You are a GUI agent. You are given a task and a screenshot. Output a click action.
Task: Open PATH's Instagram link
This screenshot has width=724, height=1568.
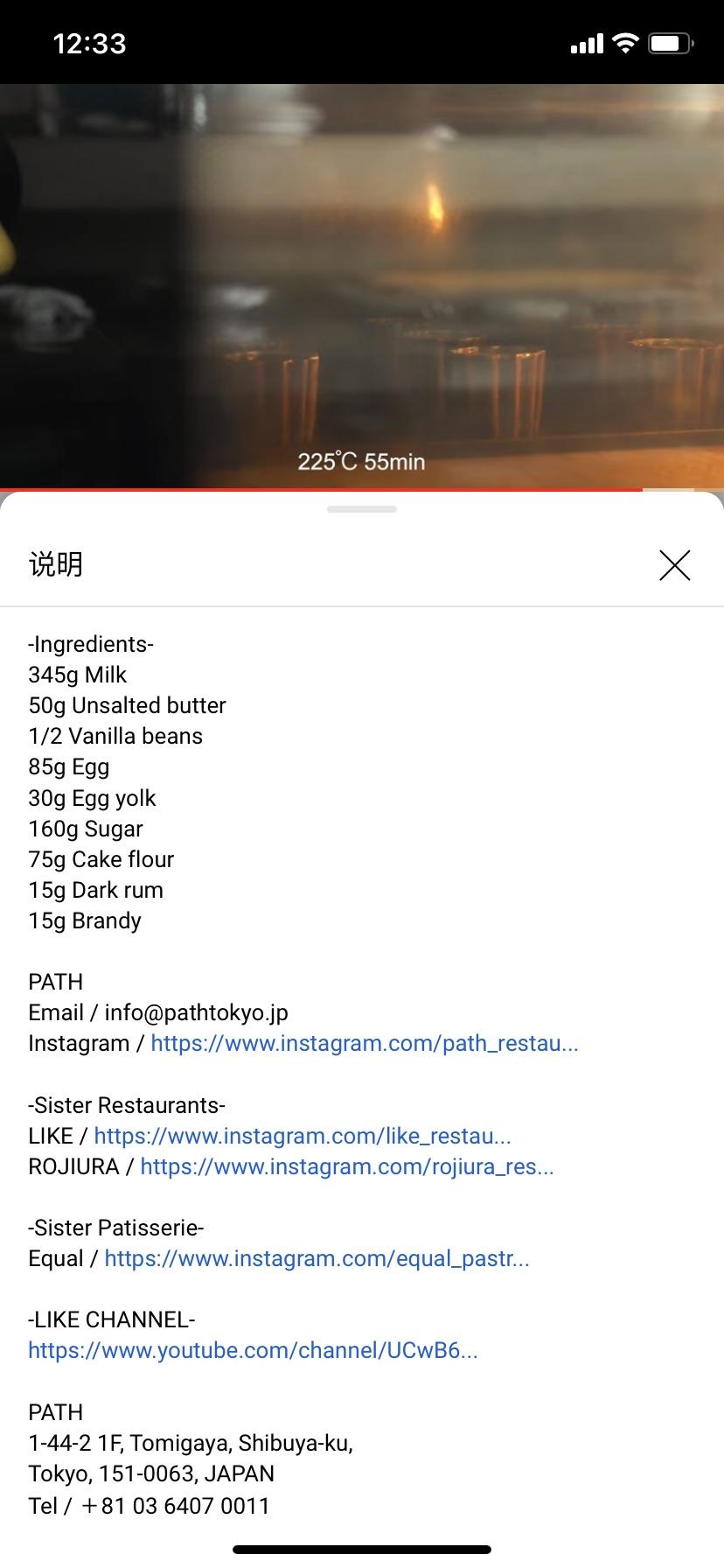(365, 1043)
